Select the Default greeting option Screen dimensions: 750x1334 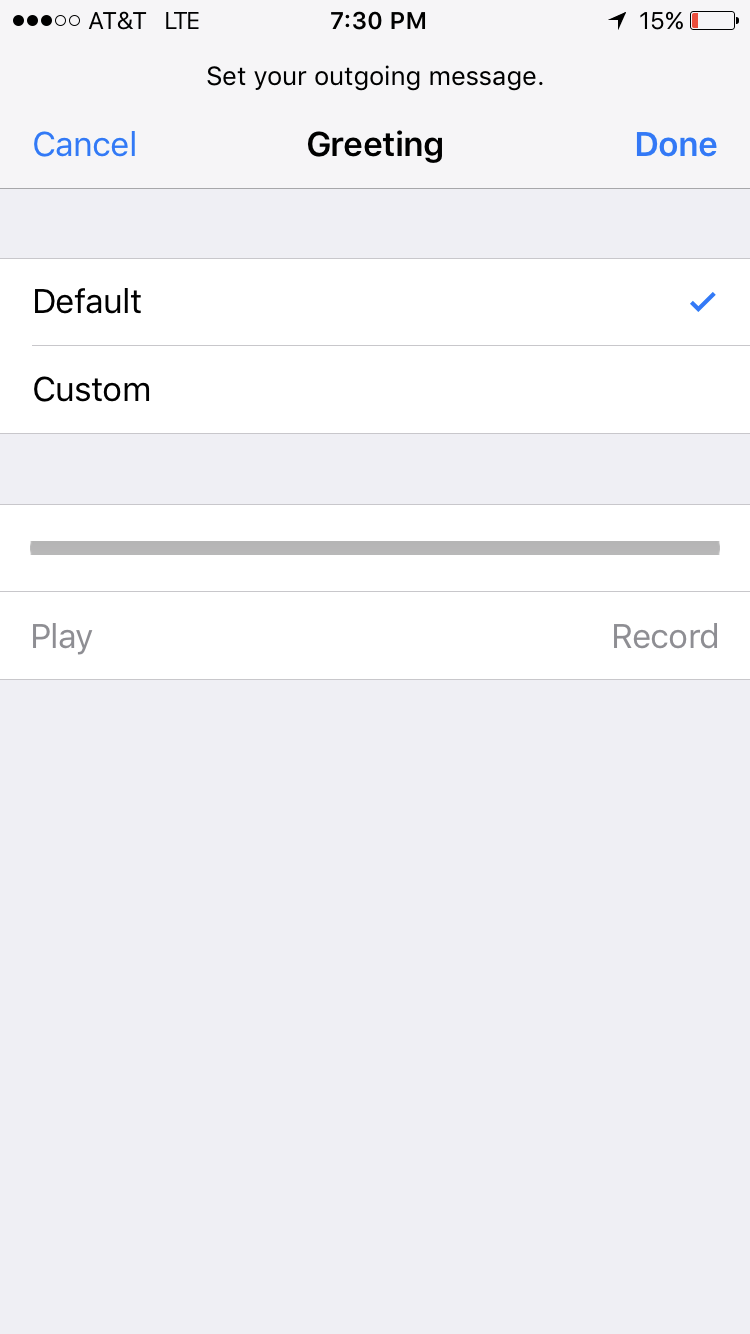pos(375,302)
